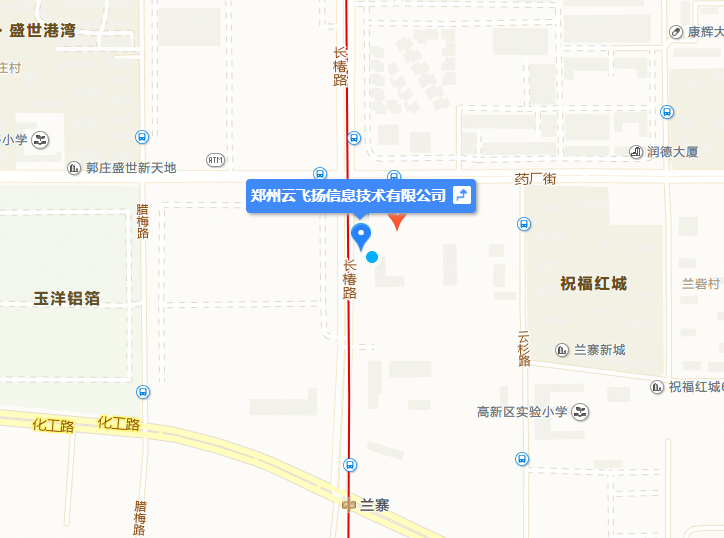Select the red map marker
The height and width of the screenshot is (538, 724).
click(398, 221)
